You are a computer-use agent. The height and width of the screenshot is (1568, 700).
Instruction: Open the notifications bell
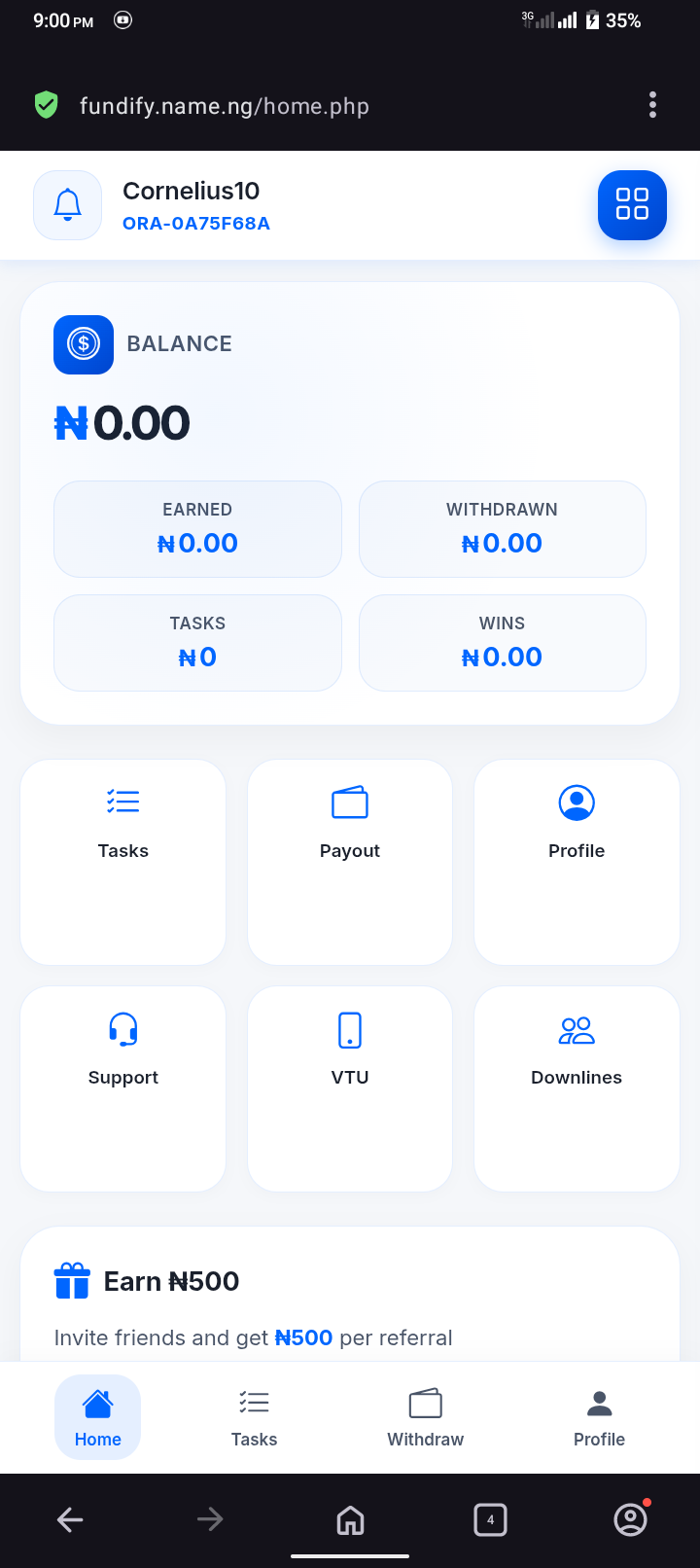(x=67, y=205)
